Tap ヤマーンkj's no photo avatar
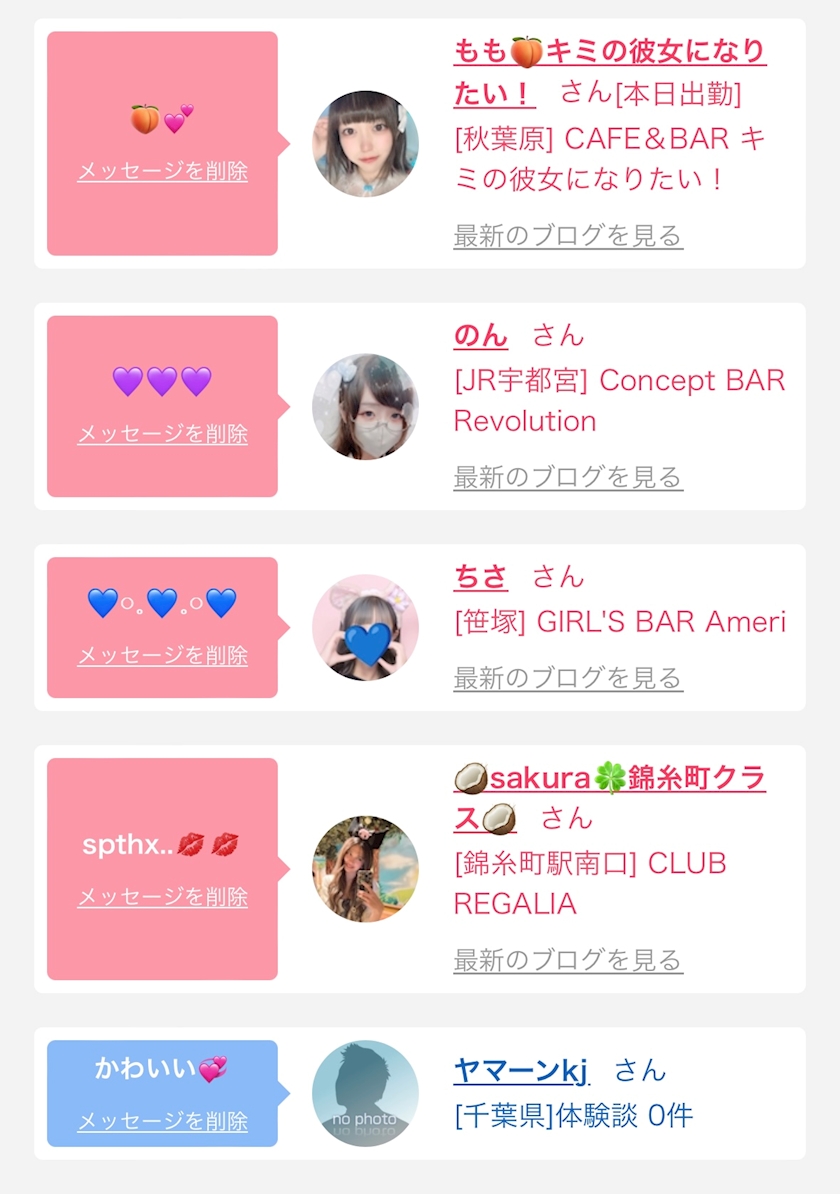Screen dimensions: 840x1194 [x=366, y=1093]
